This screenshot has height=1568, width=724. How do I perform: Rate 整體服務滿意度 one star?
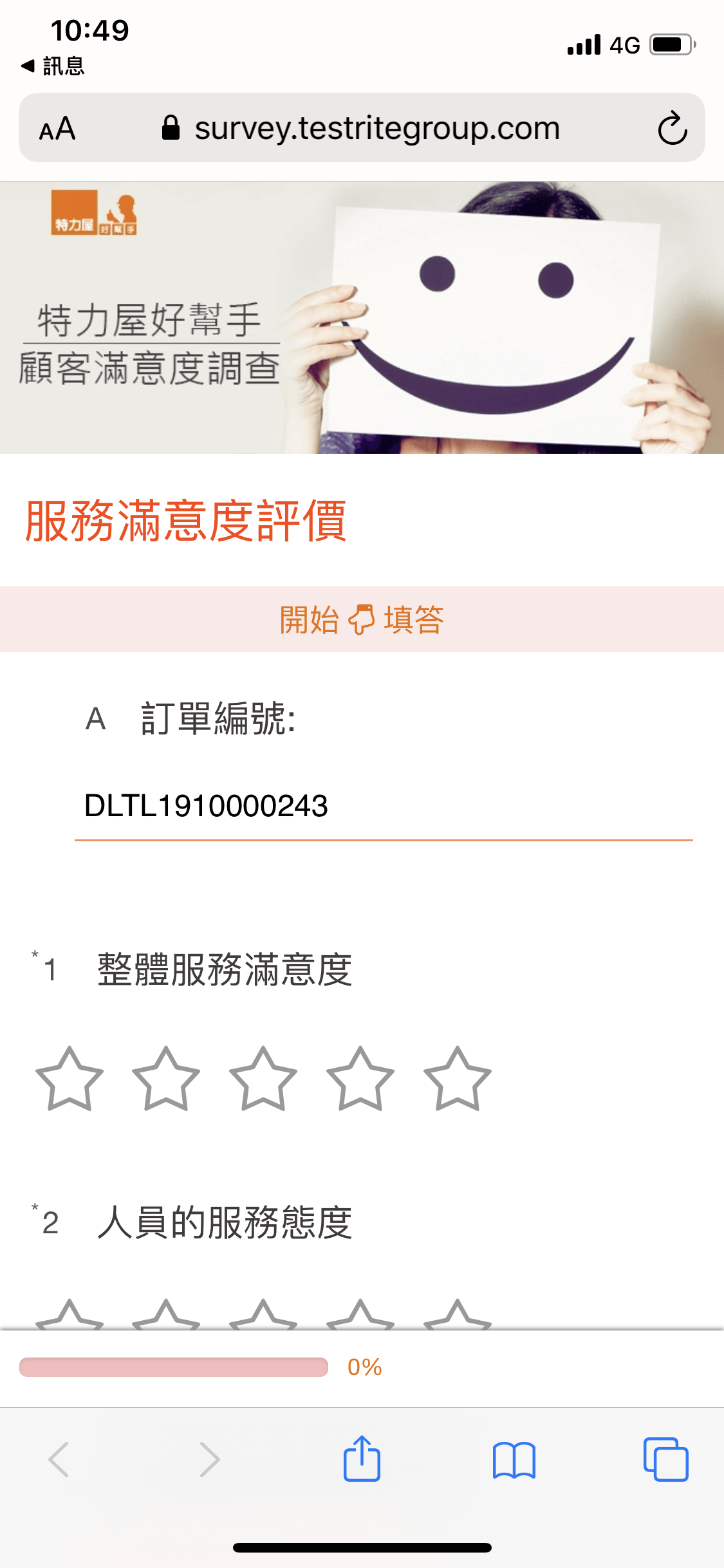click(x=70, y=1080)
